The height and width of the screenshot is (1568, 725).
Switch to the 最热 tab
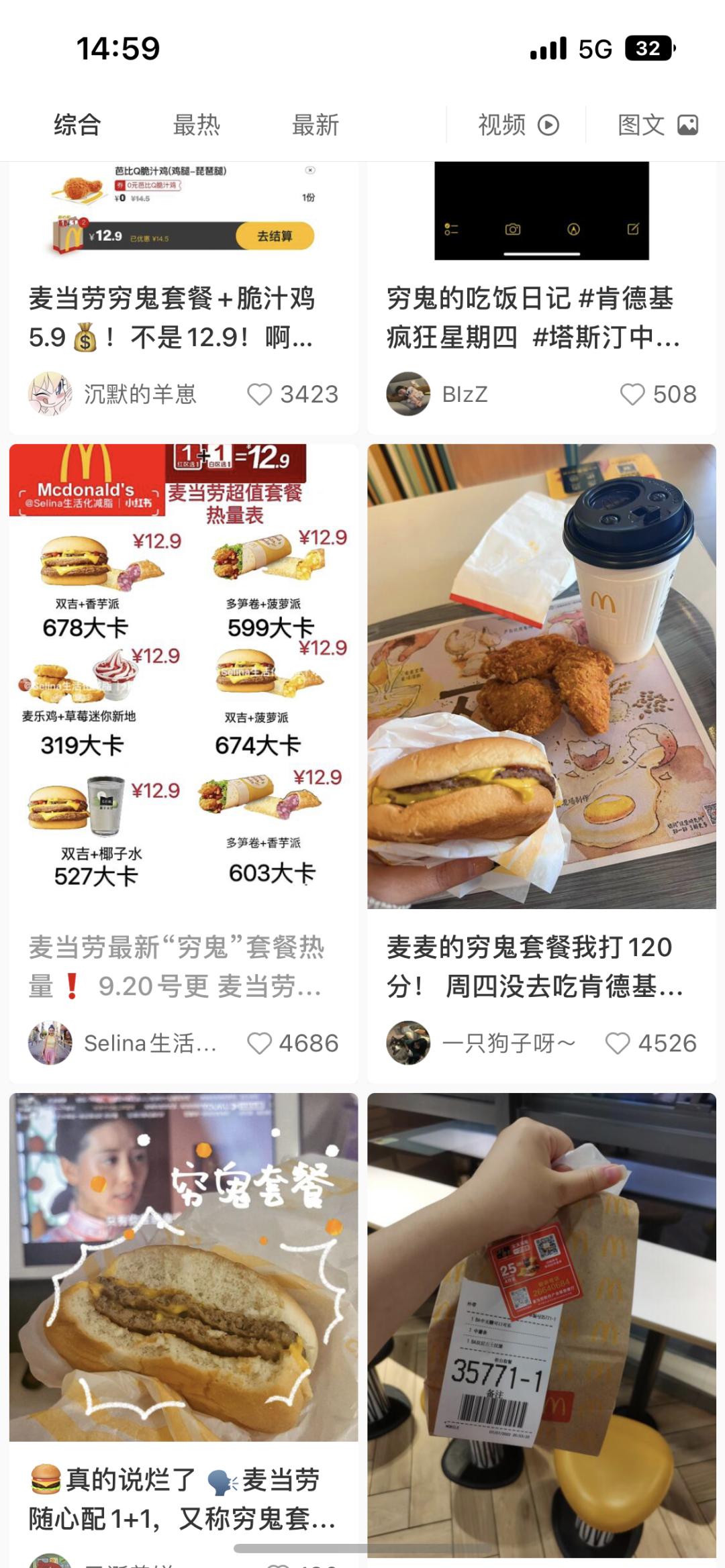[x=198, y=124]
